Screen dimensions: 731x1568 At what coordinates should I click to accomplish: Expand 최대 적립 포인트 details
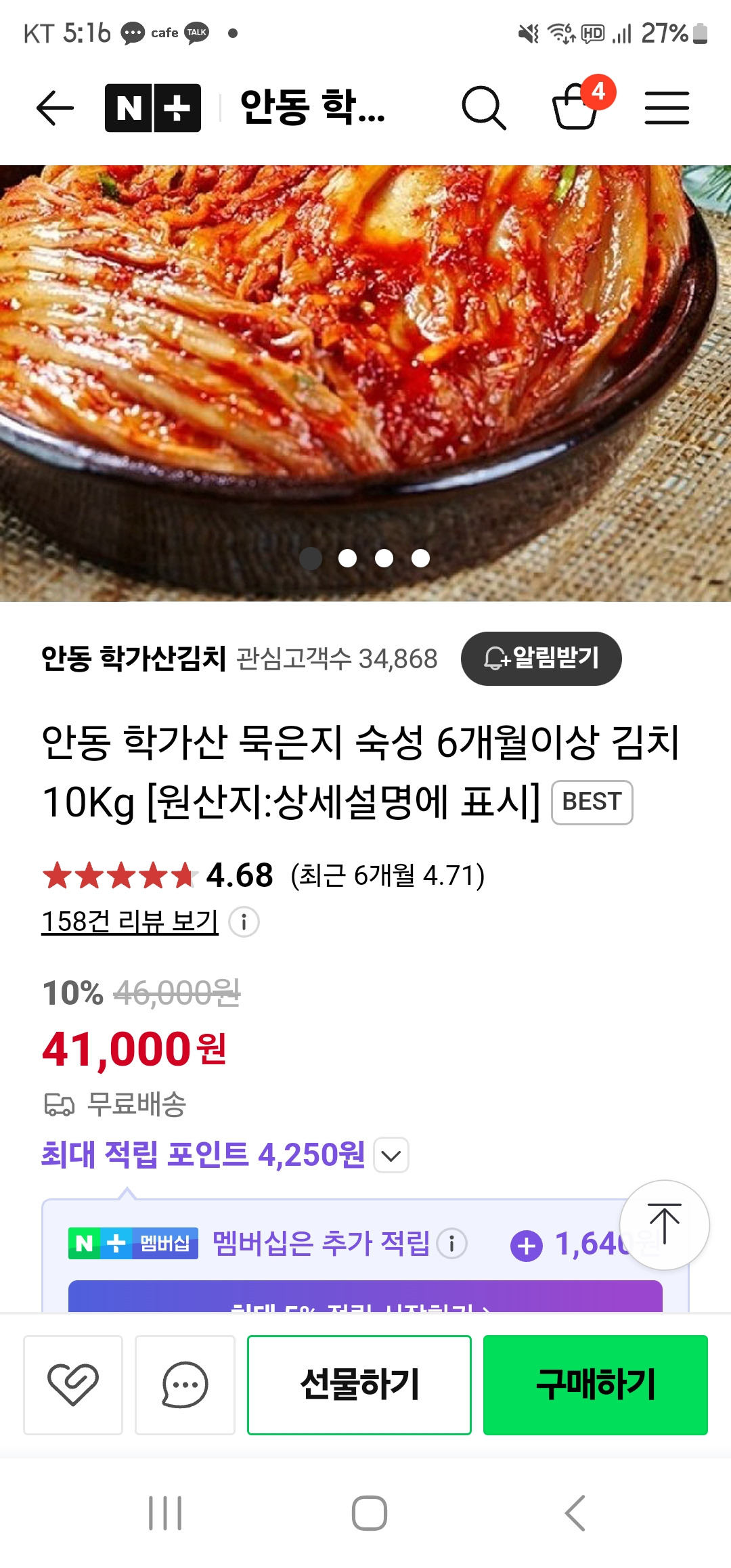[391, 1155]
